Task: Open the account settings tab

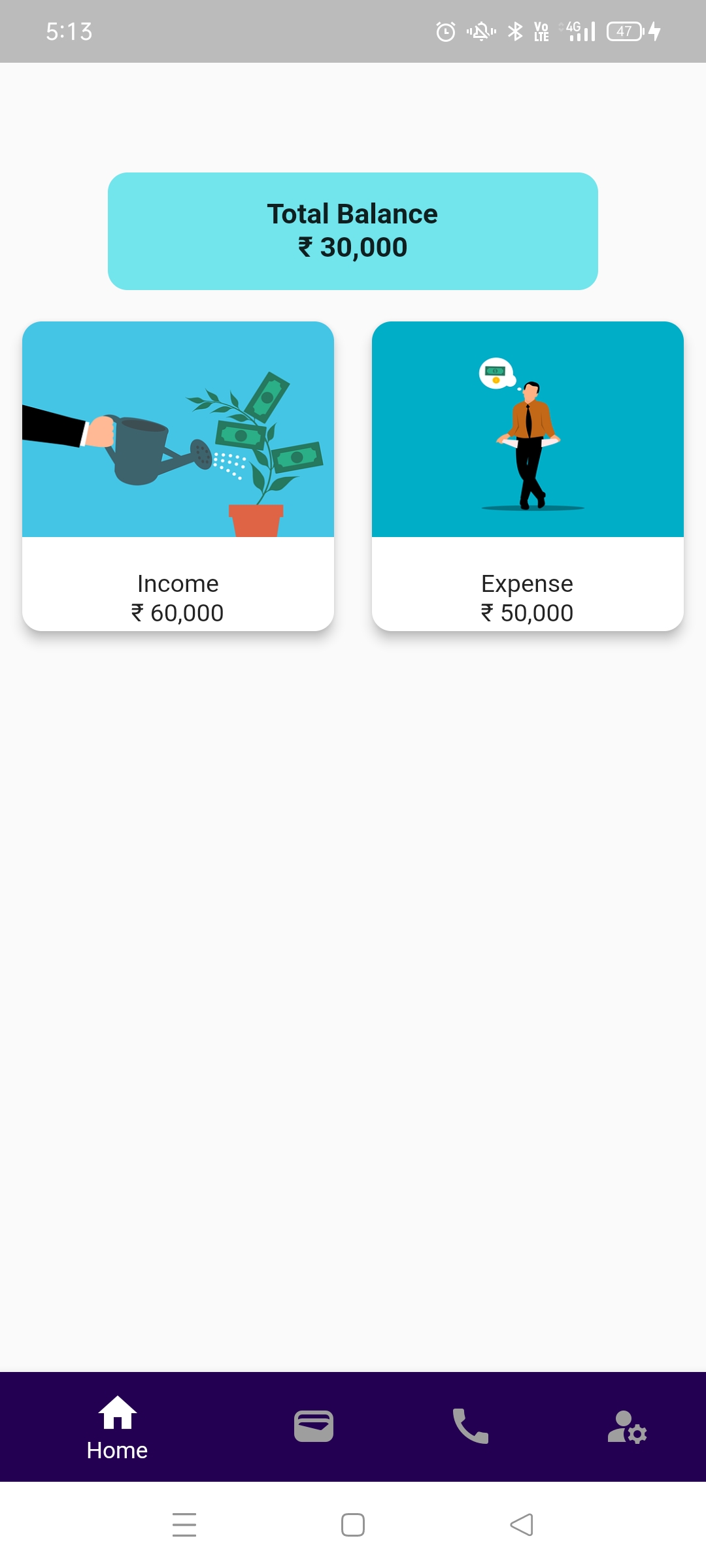Action: click(x=627, y=1427)
